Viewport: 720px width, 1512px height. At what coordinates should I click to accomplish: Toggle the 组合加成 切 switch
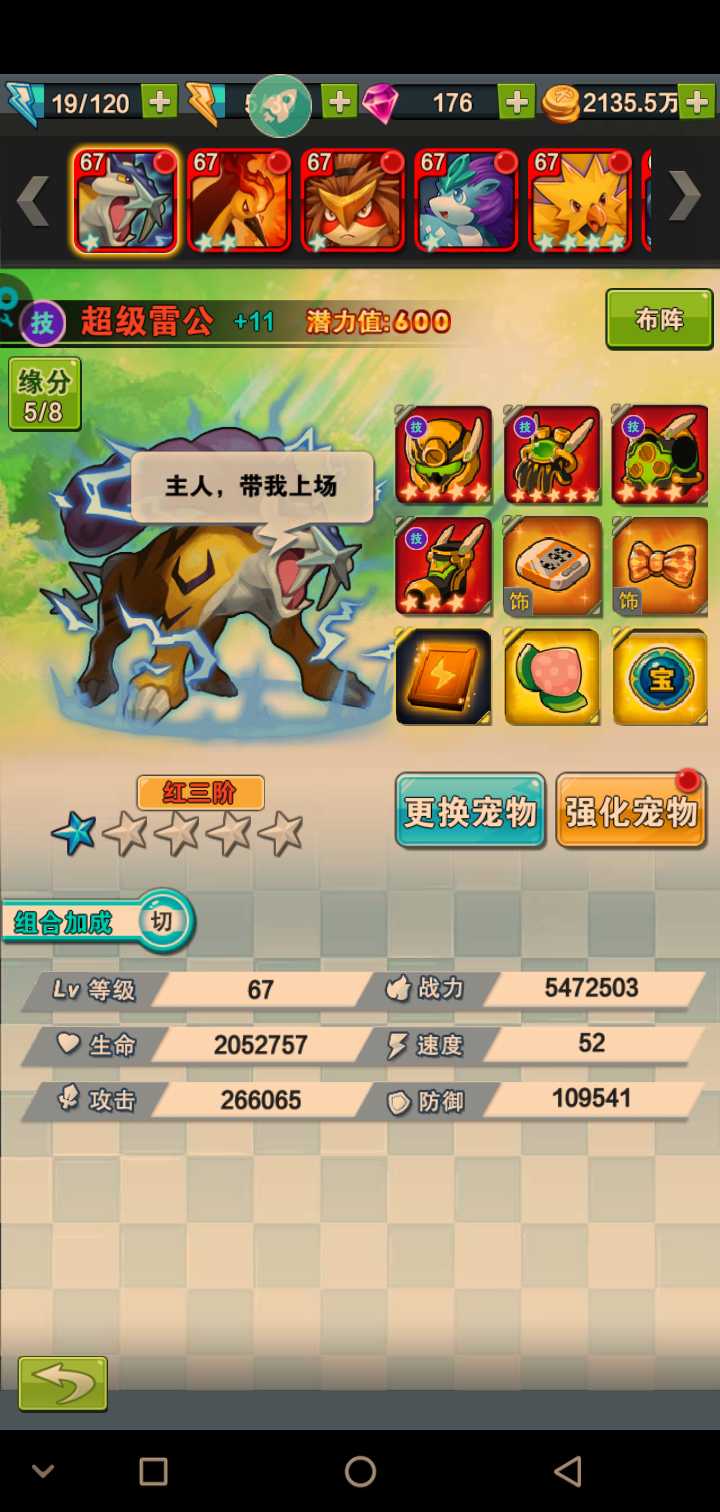pyautogui.click(x=161, y=919)
